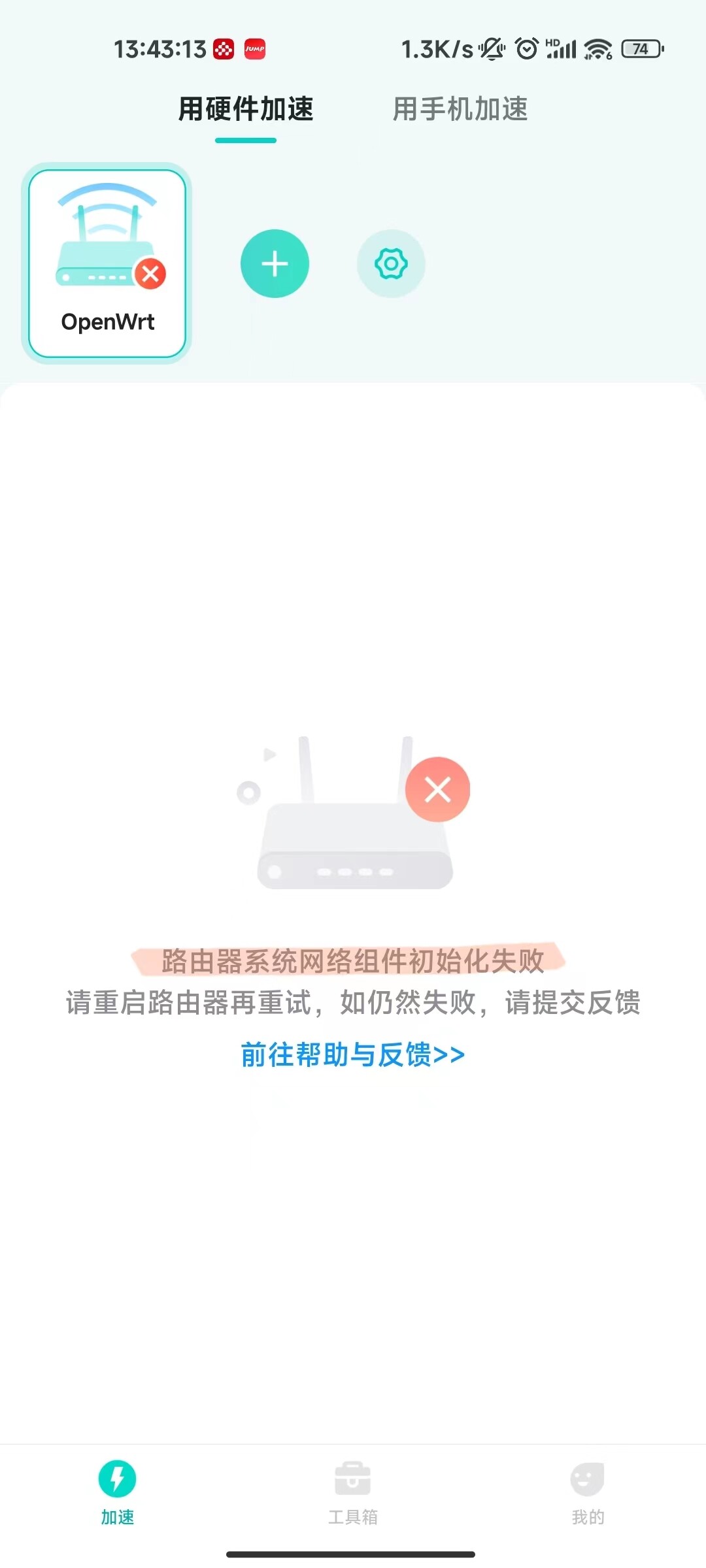
Task: Open the device settings gear
Action: (391, 264)
